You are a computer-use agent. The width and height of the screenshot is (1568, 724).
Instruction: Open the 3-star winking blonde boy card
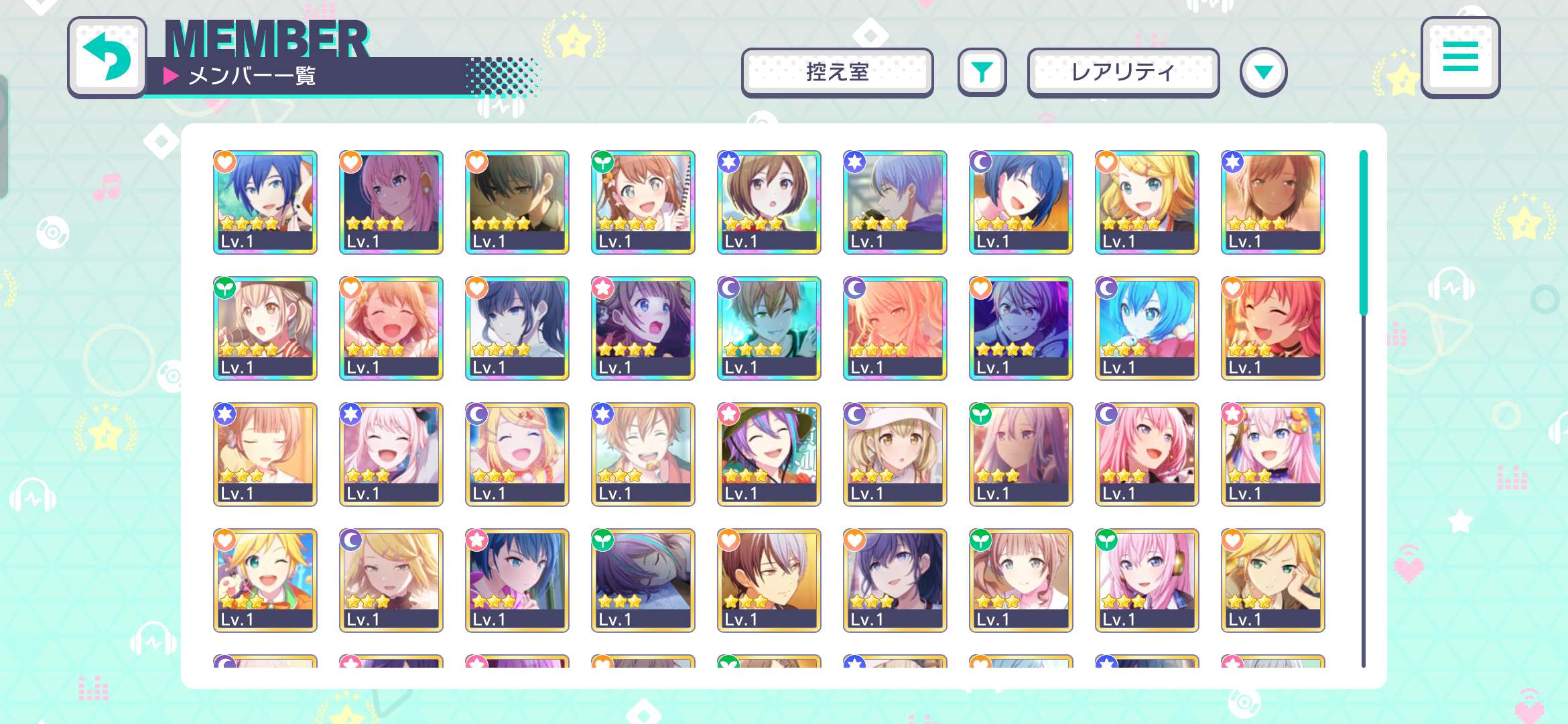tap(265, 580)
